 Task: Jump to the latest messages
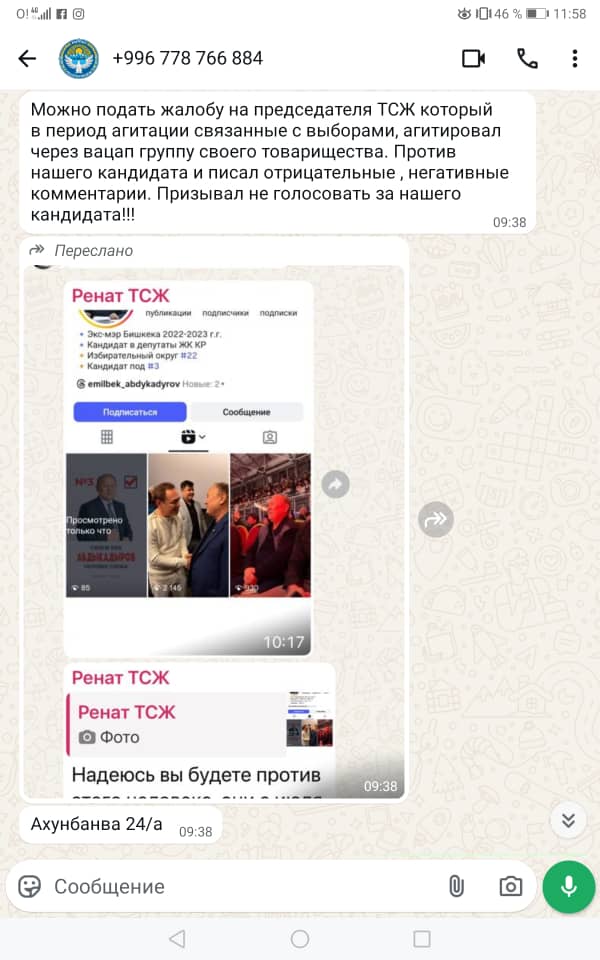tap(568, 821)
